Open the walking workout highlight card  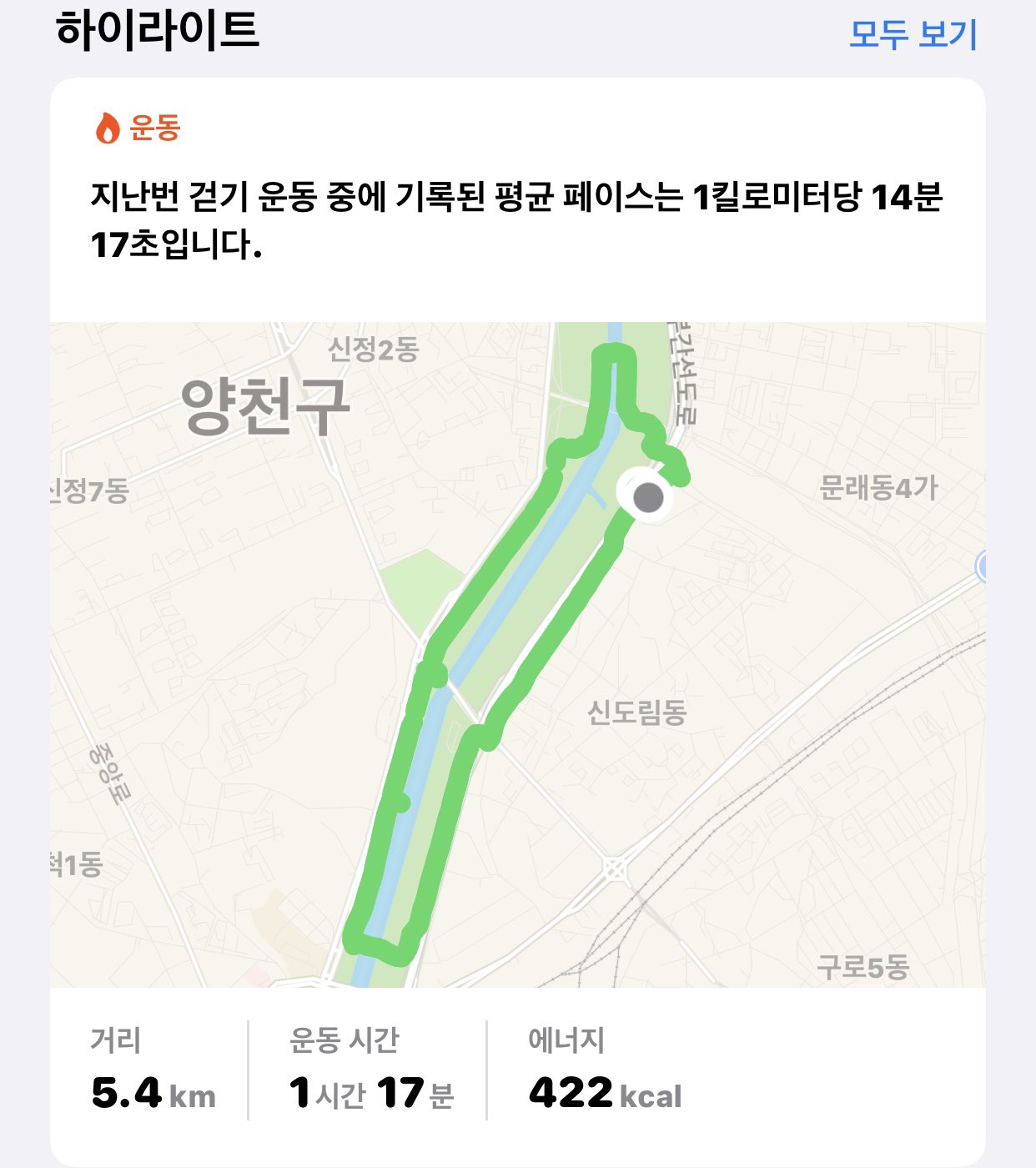pos(516,220)
